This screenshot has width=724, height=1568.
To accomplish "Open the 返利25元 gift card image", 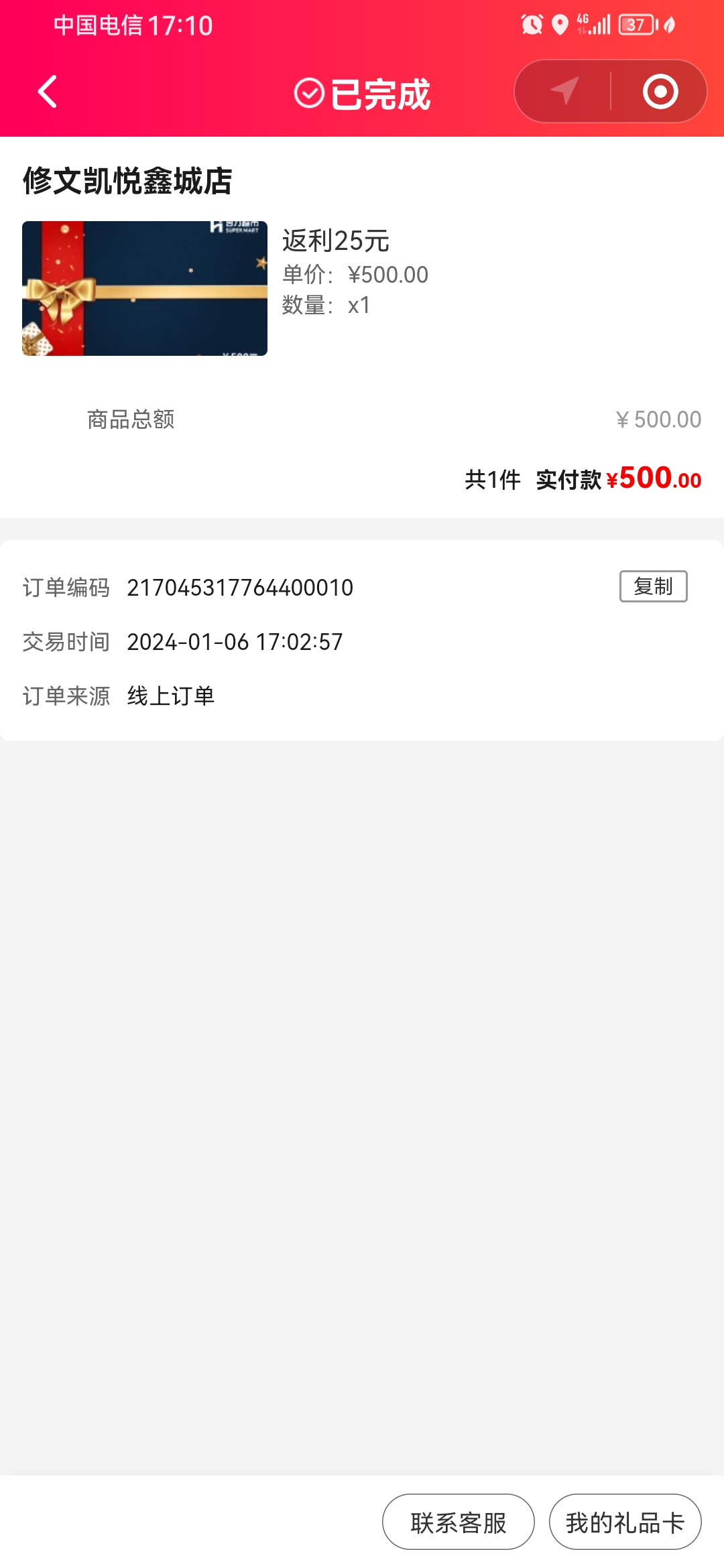I will point(145,288).
